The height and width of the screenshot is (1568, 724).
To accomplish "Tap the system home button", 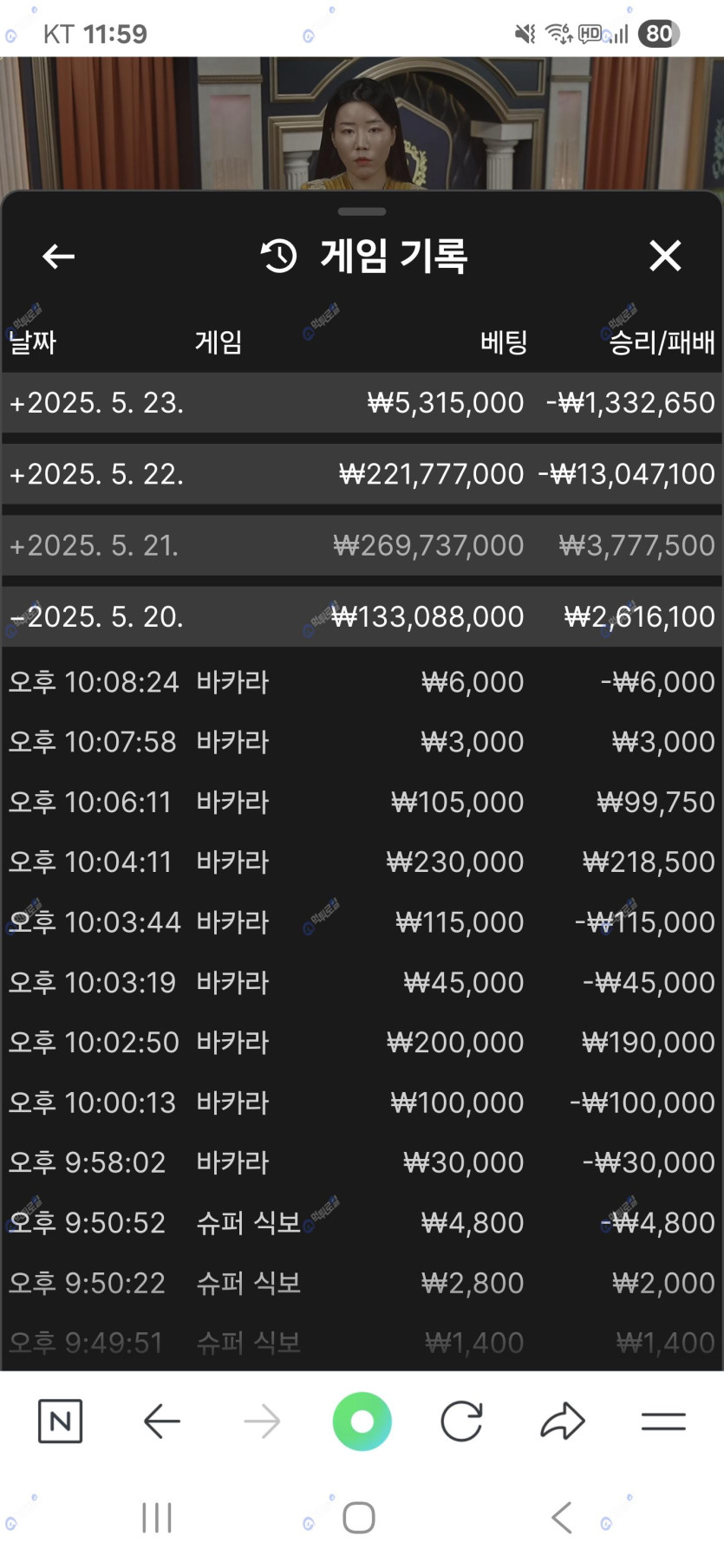I will 358,1518.
